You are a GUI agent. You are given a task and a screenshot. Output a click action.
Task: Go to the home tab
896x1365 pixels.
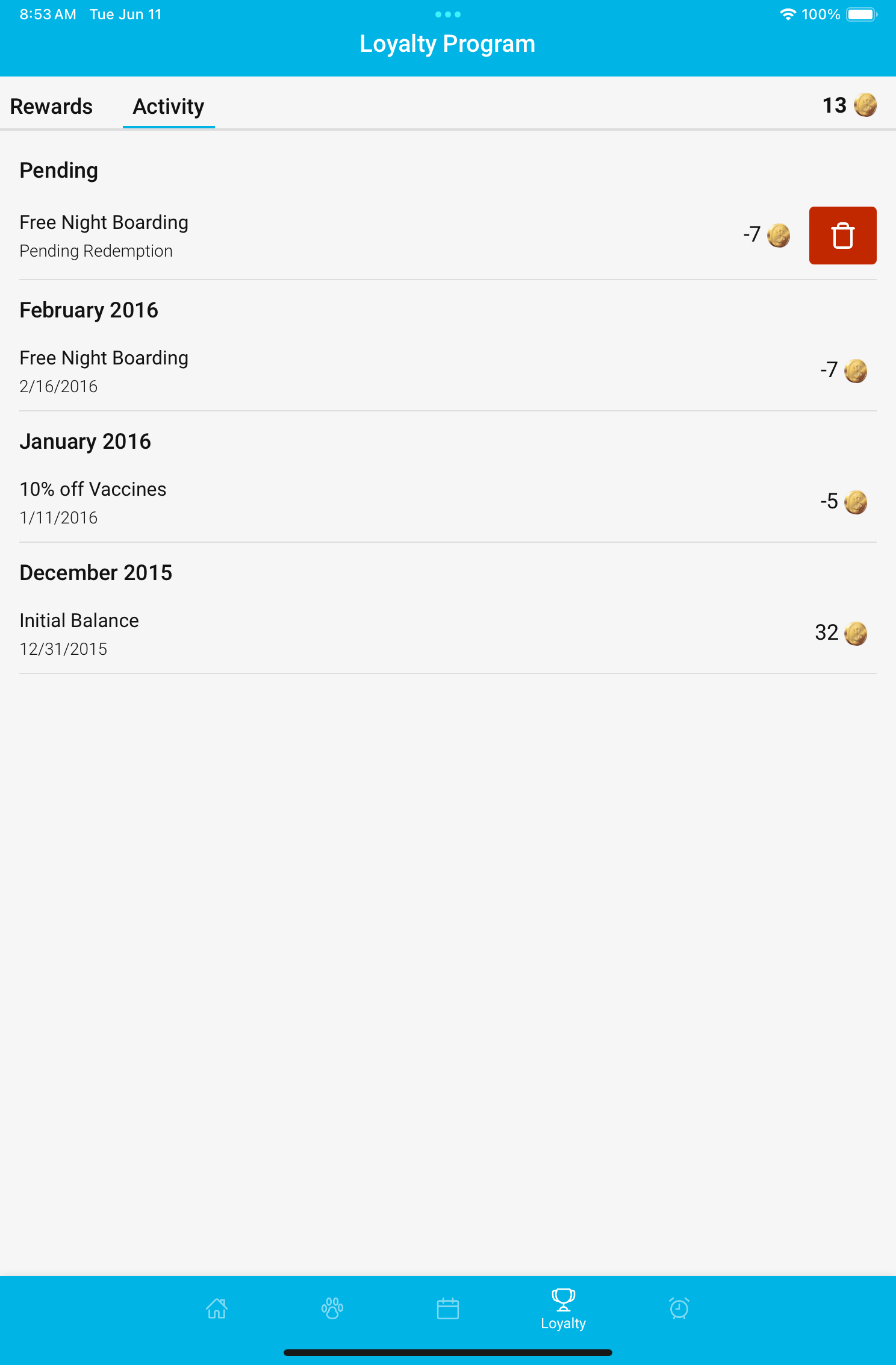[x=217, y=1308]
